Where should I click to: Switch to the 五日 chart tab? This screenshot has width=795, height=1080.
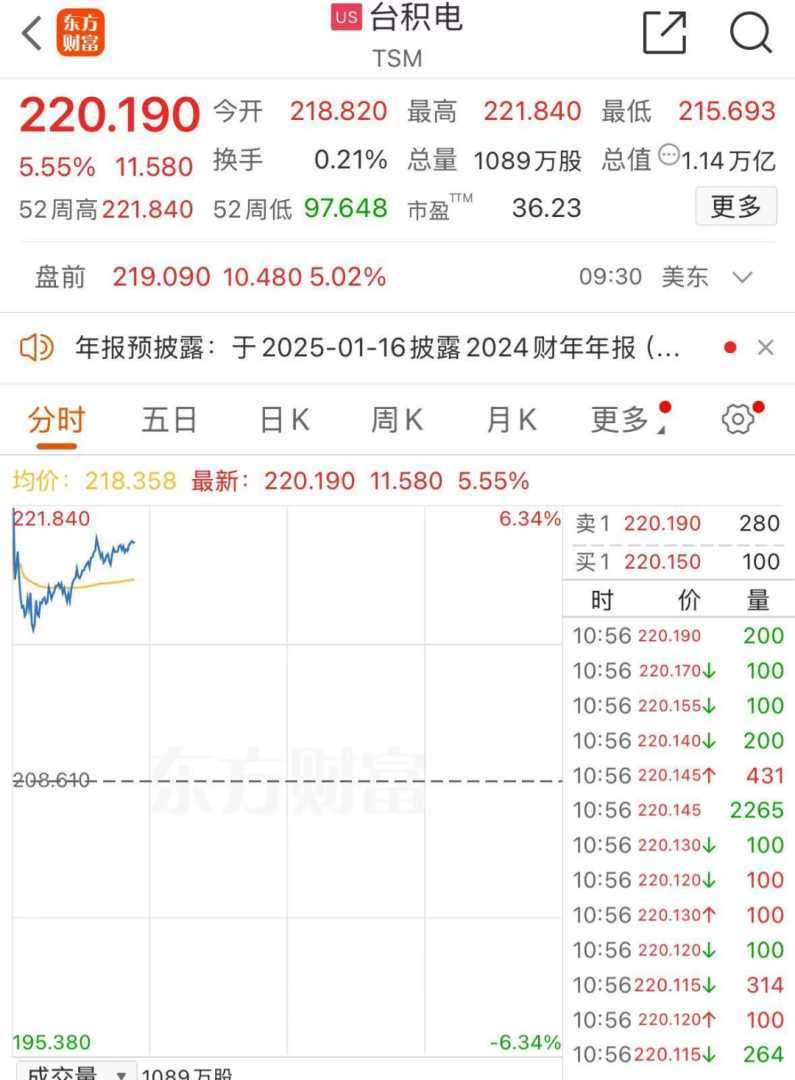[169, 420]
